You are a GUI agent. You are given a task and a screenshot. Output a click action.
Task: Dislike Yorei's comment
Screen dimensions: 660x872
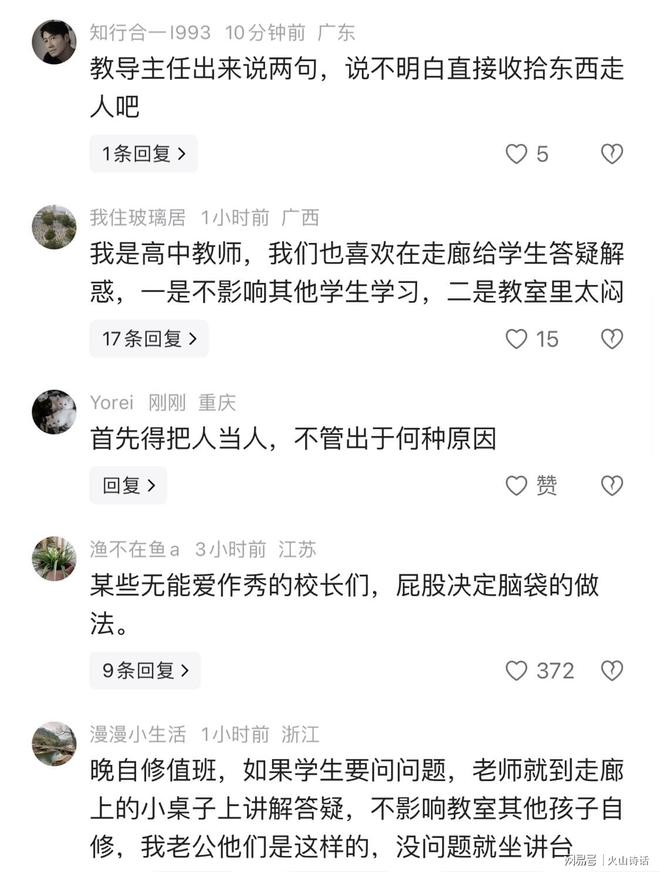(x=611, y=485)
